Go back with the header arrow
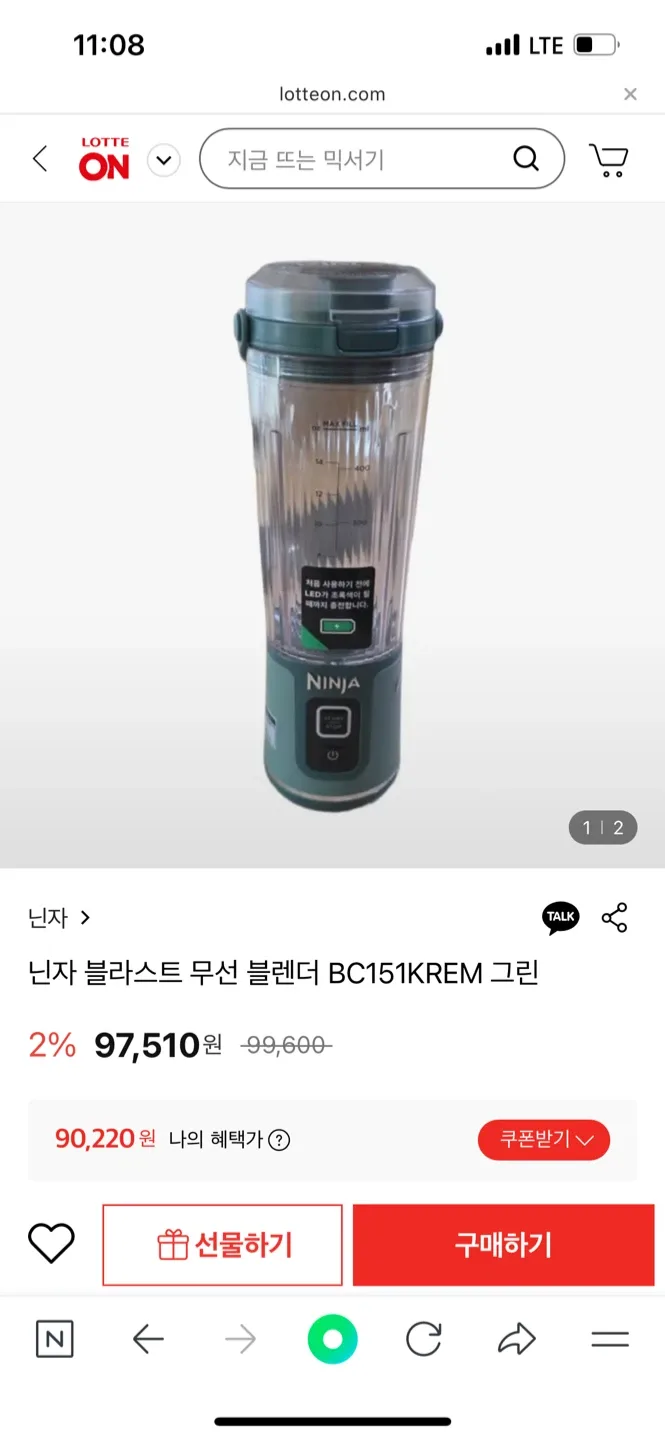 [40, 159]
